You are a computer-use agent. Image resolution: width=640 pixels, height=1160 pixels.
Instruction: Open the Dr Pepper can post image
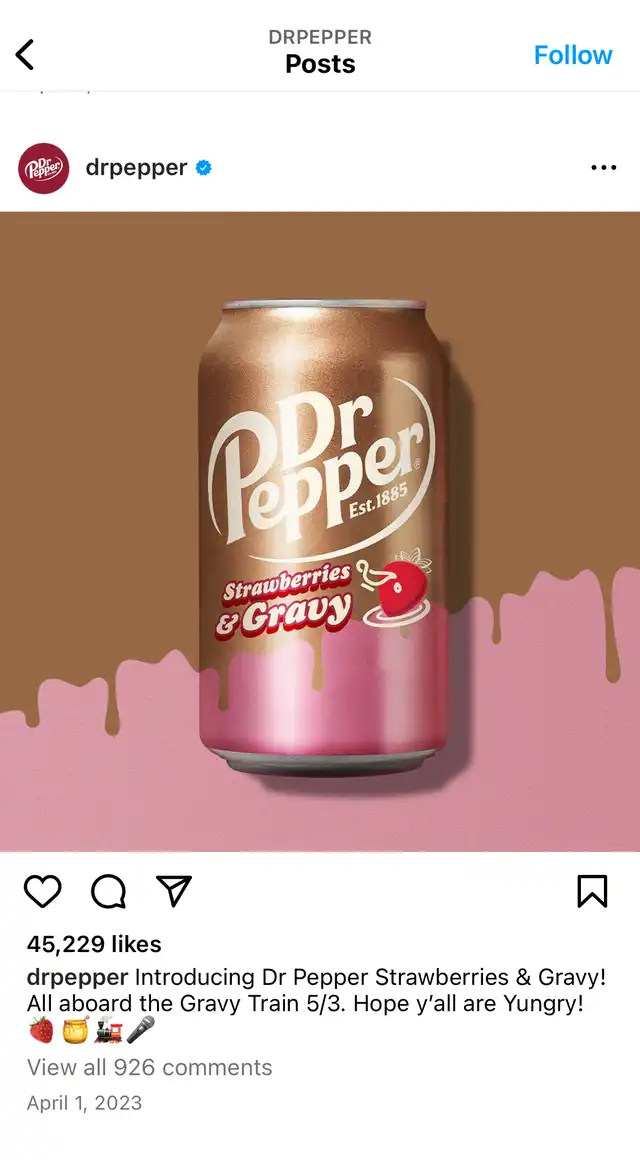320,531
